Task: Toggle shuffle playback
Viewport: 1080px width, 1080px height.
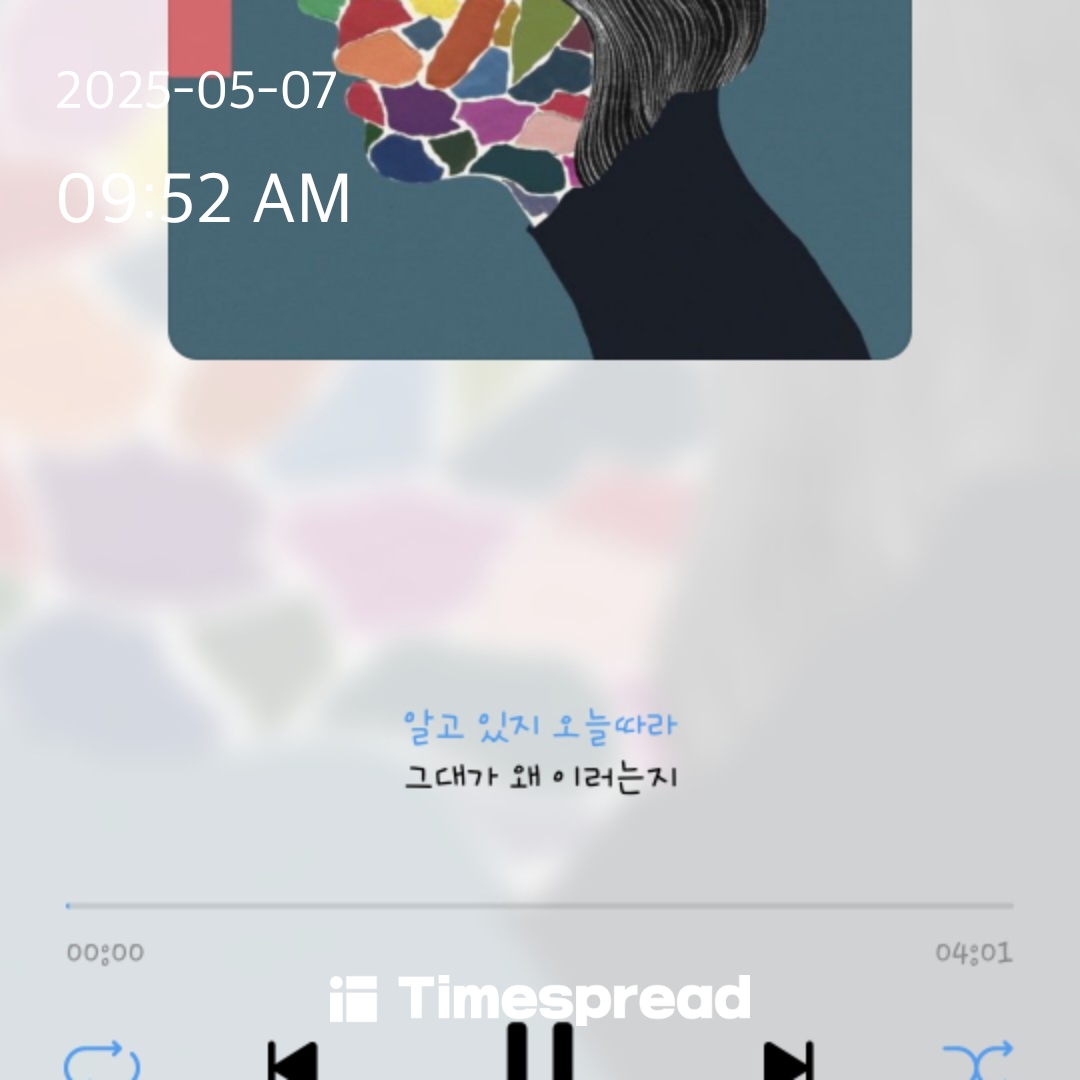Action: click(977, 1060)
